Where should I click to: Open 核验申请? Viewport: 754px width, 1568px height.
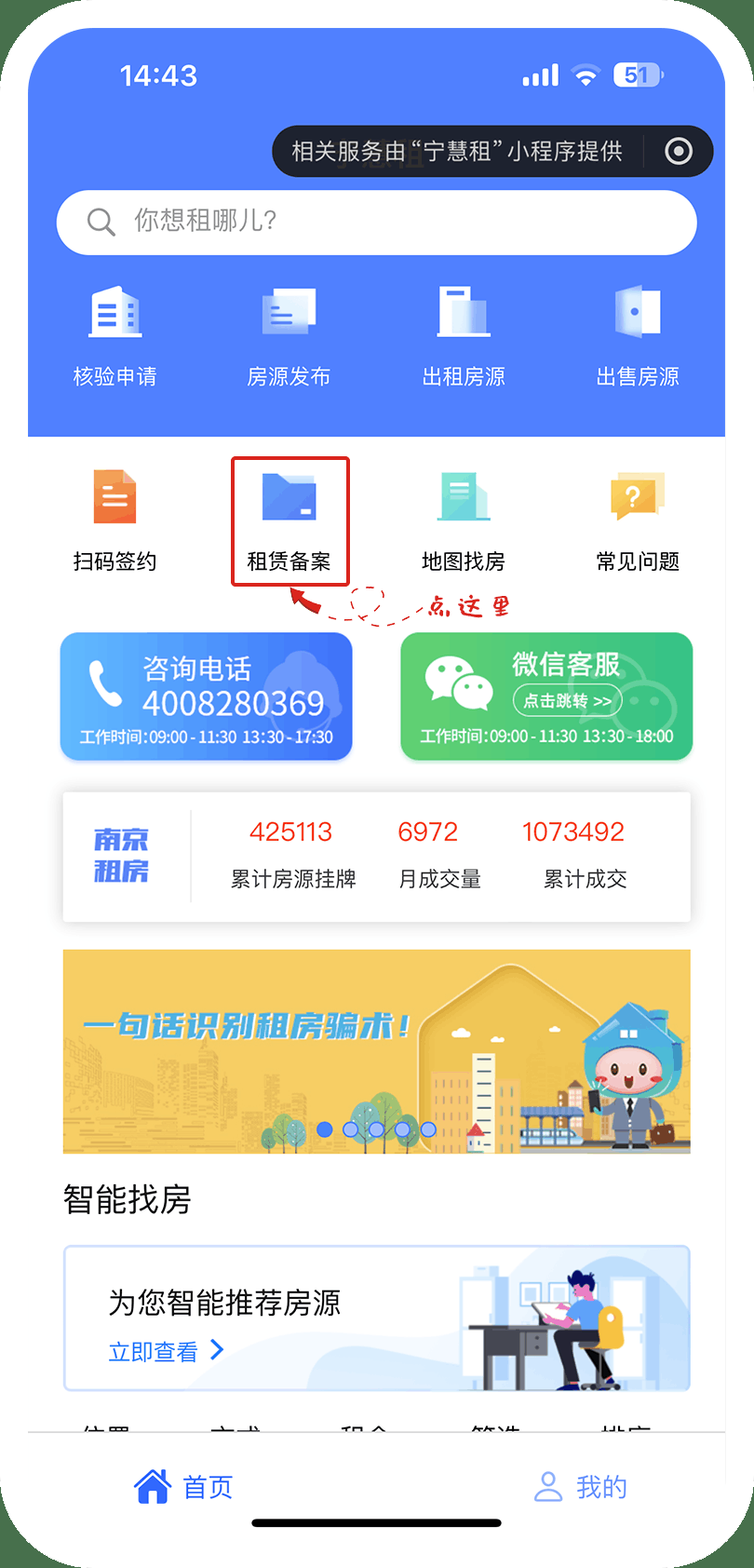(115, 336)
